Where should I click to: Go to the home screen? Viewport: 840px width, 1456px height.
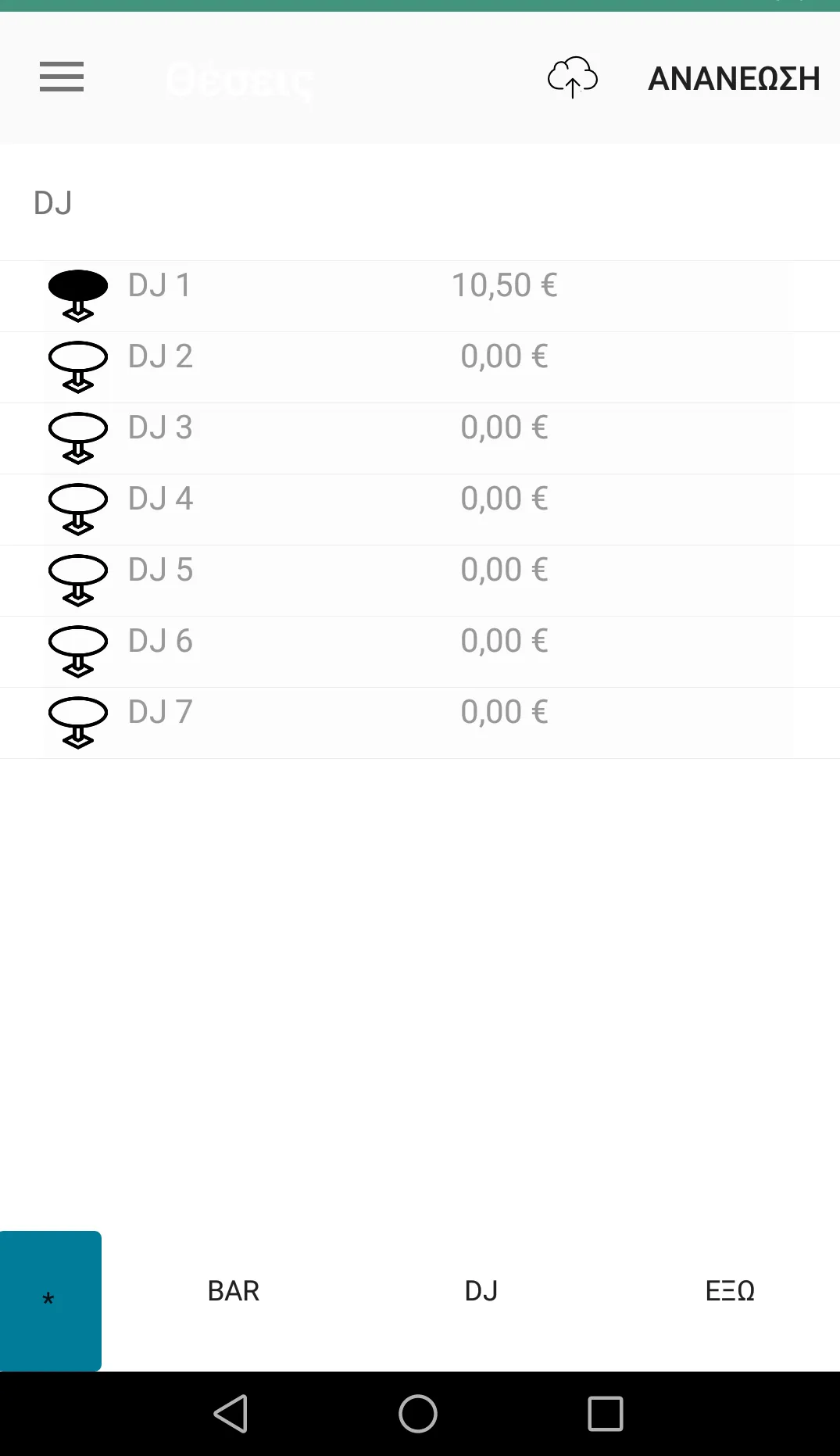[x=418, y=1414]
